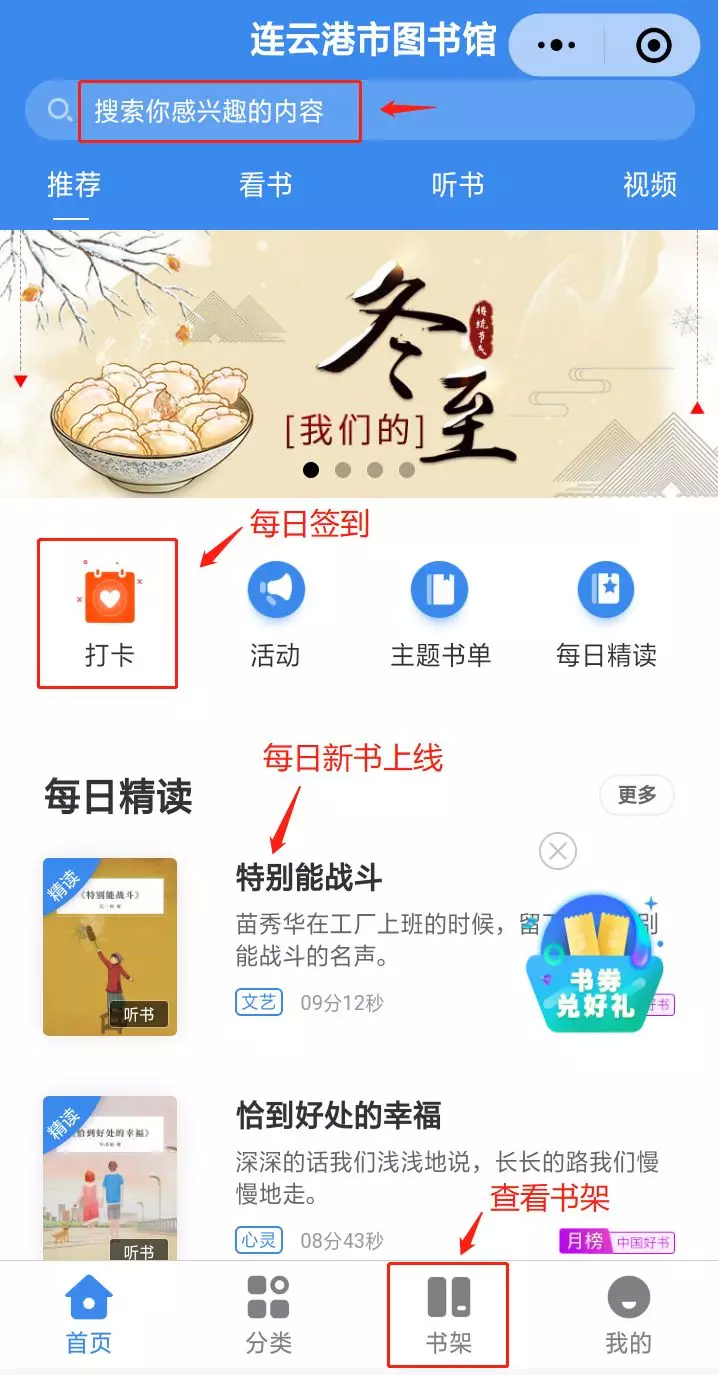This screenshot has width=718, height=1375.
Task: Open the 书券兑好礼 coupon promo
Action: tap(598, 965)
